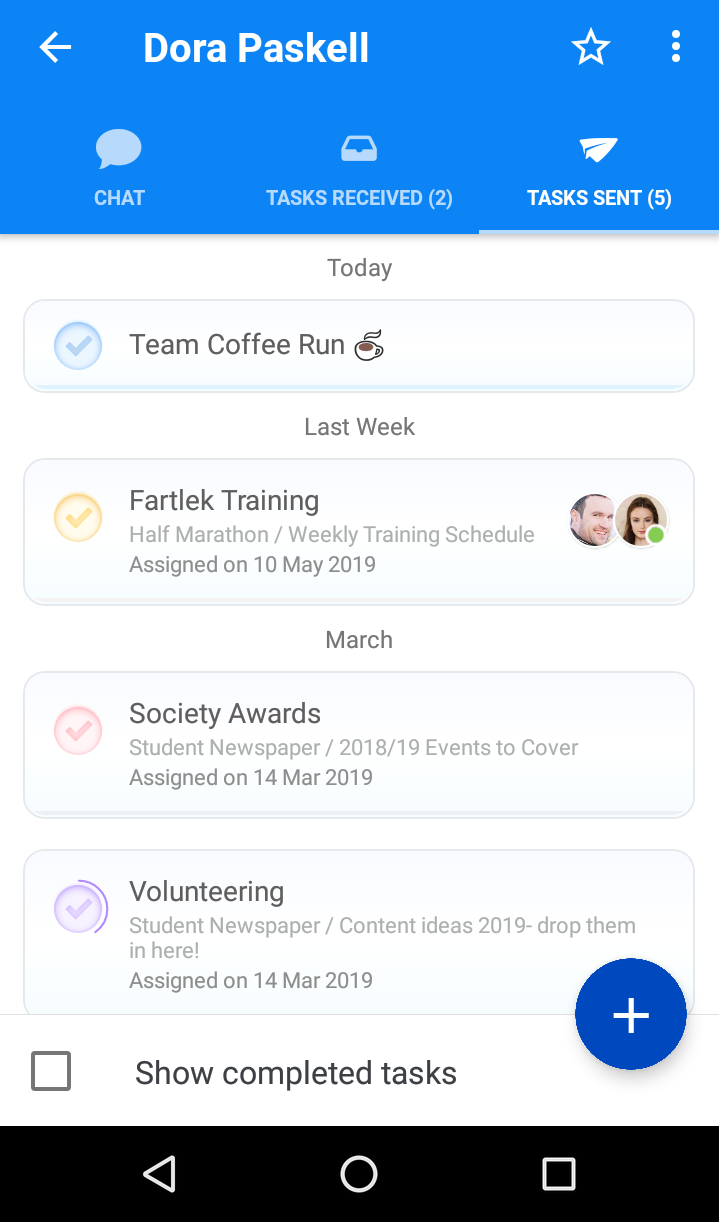This screenshot has height=1222, width=719.
Task: Open the Team Coffee Run task
Action: (359, 346)
